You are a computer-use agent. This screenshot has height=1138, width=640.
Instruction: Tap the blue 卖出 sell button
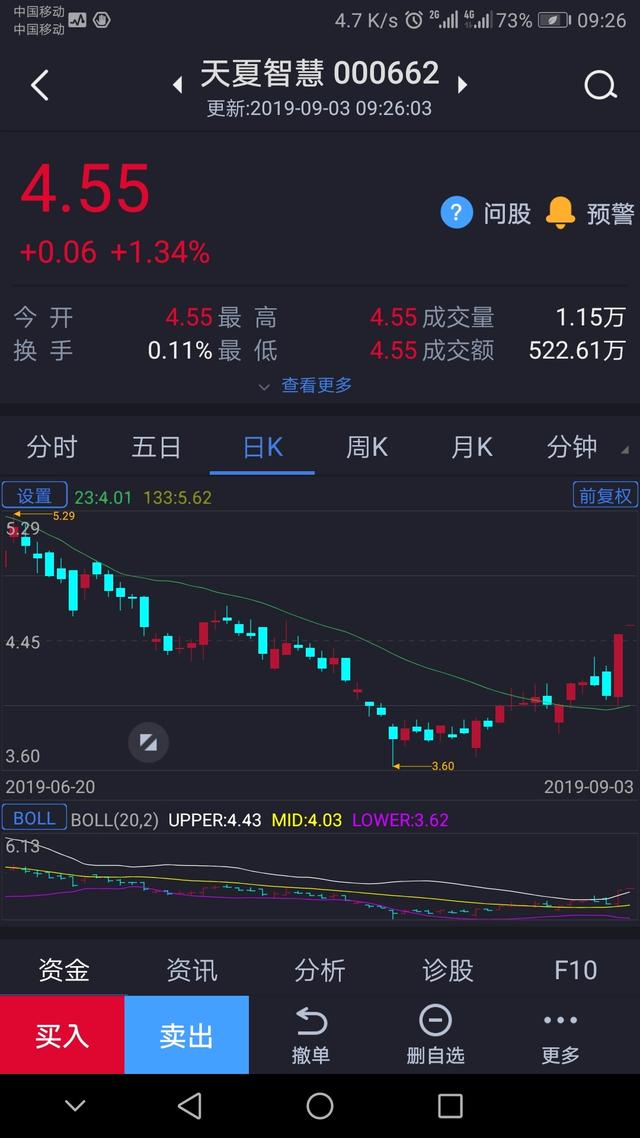187,1035
